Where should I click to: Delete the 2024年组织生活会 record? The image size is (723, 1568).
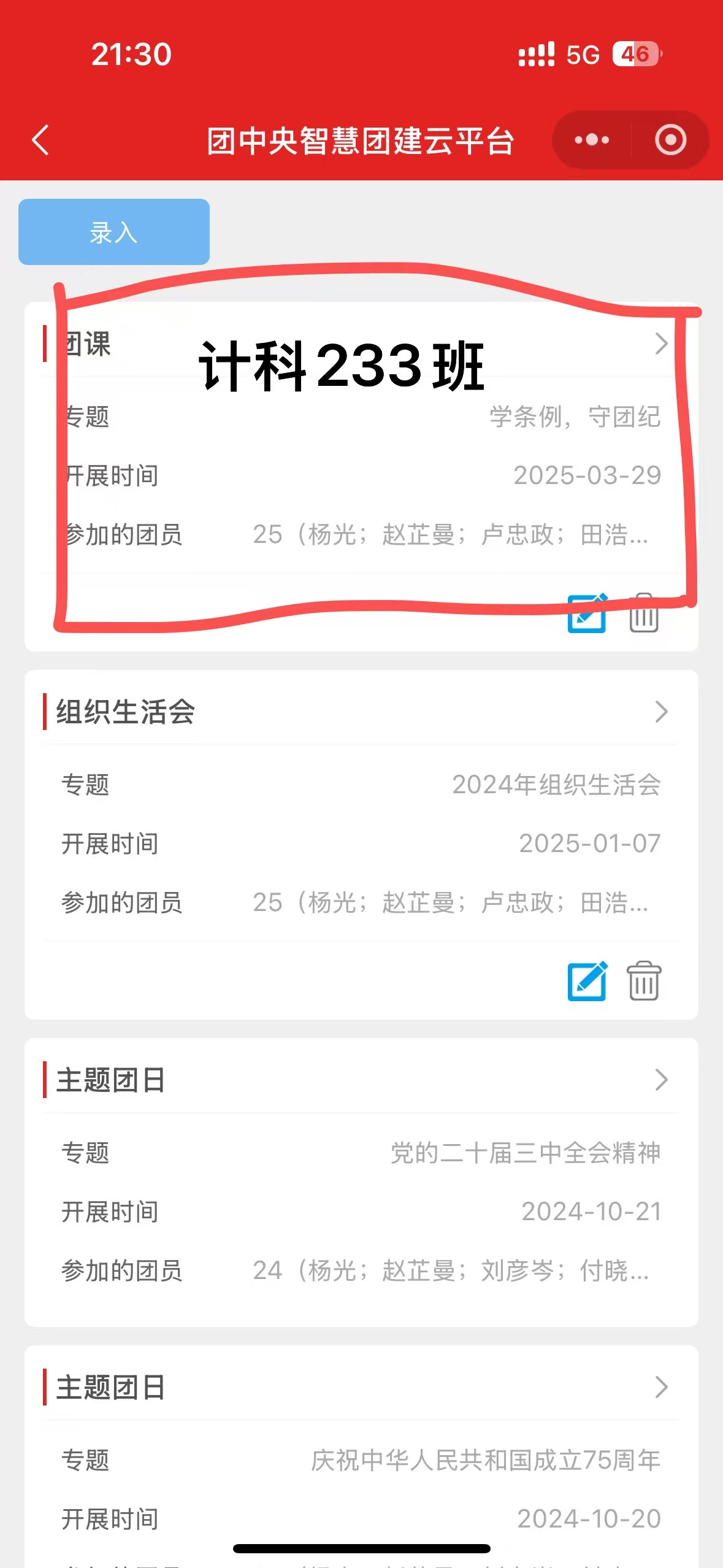(644, 981)
